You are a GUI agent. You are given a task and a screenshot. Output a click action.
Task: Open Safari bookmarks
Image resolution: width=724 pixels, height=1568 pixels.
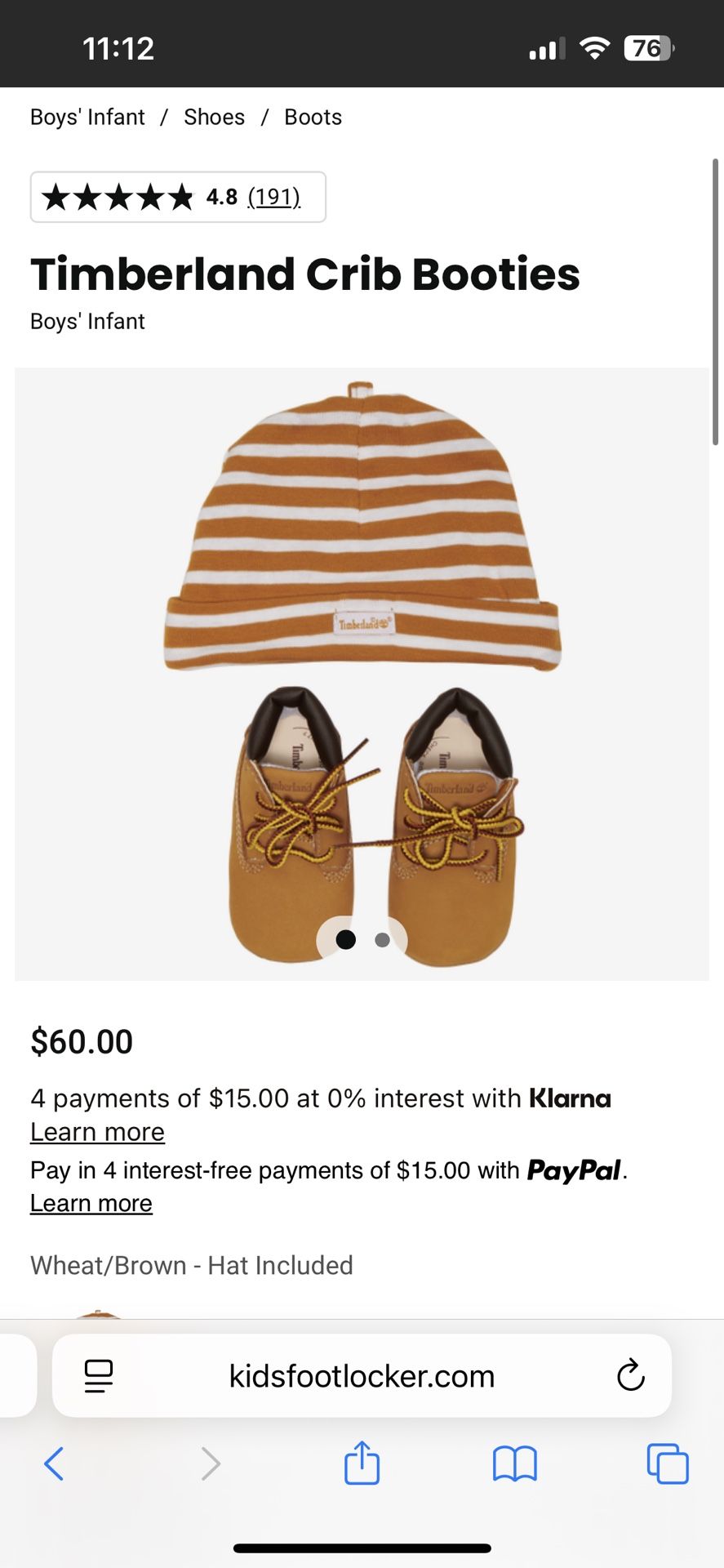point(514,1463)
